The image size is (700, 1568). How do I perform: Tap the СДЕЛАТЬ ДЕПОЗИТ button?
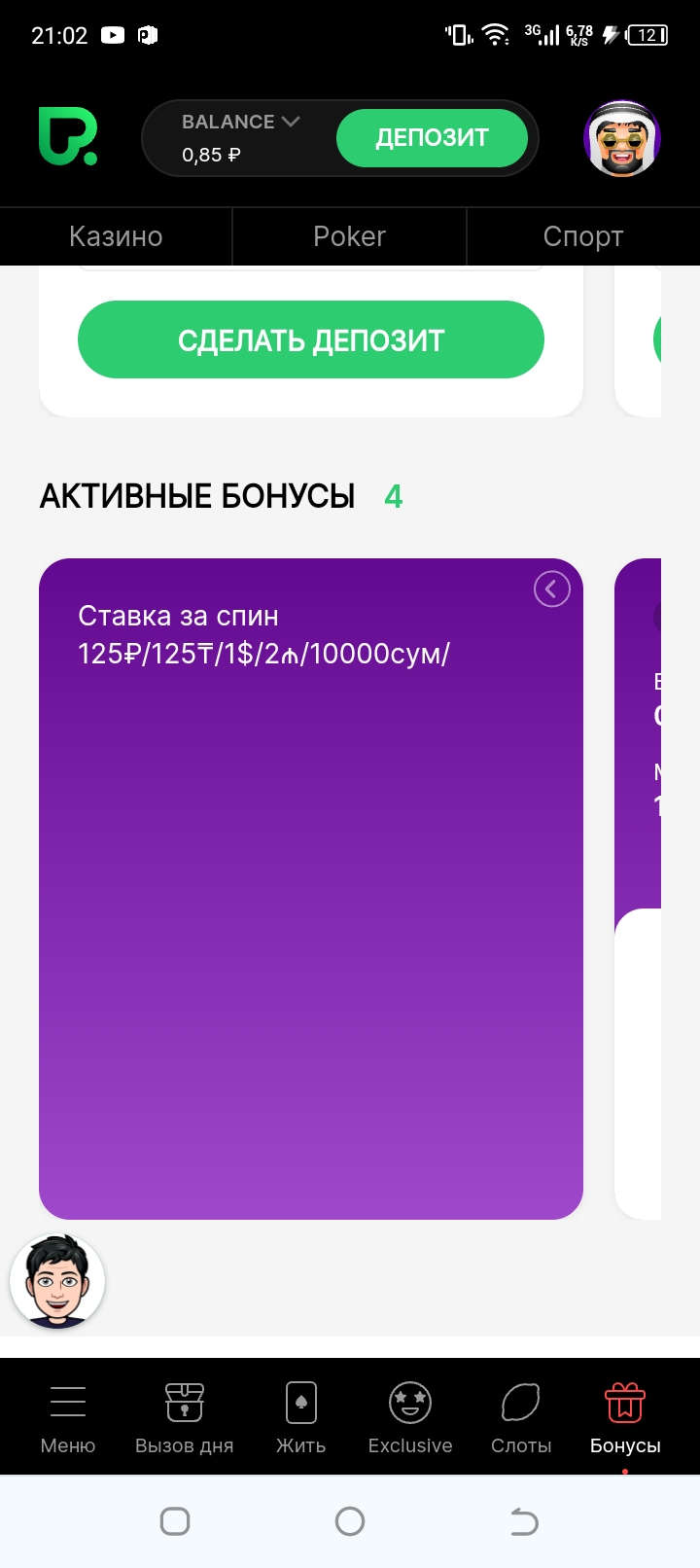point(310,340)
